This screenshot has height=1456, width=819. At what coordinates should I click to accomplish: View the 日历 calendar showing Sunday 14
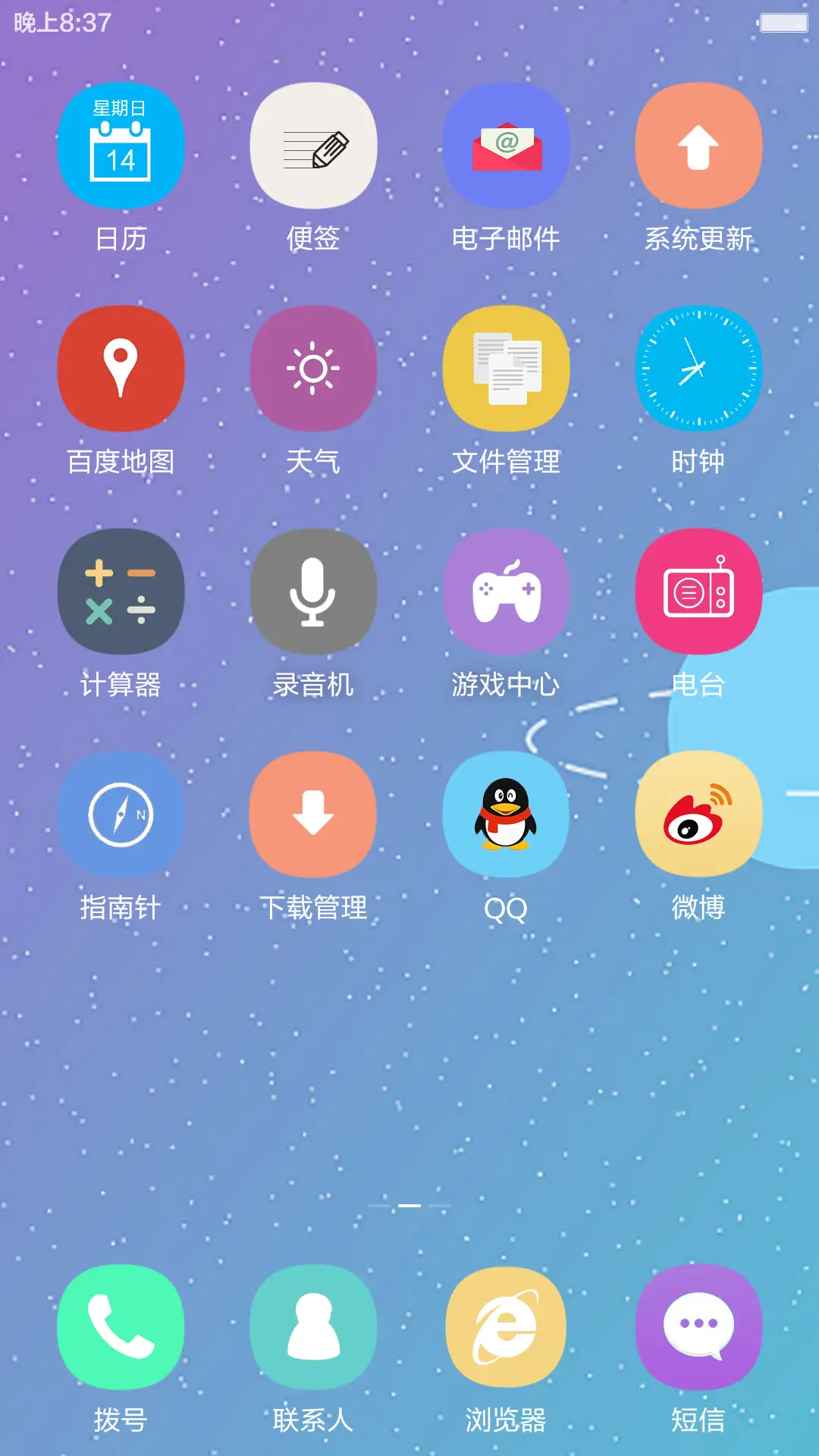[x=121, y=146]
